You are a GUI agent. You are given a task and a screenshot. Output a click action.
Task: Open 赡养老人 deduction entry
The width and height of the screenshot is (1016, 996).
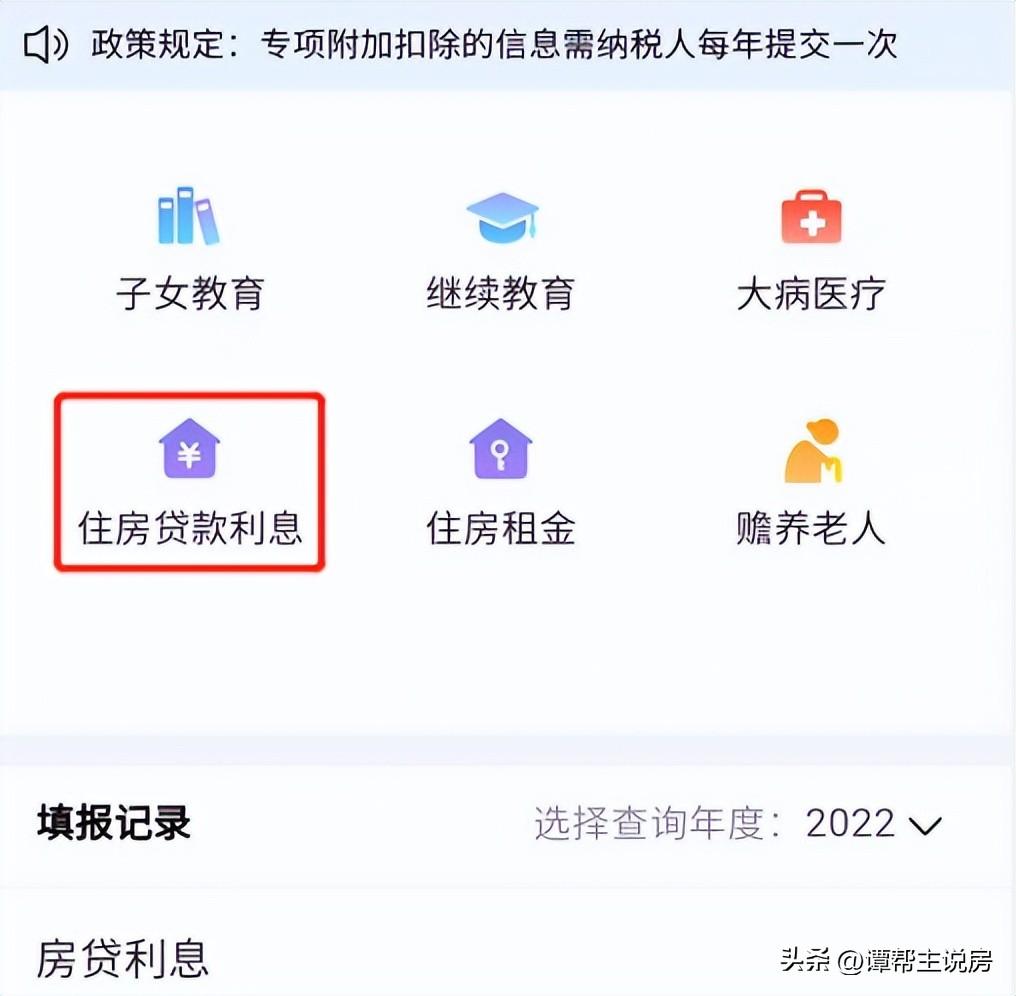click(811, 482)
